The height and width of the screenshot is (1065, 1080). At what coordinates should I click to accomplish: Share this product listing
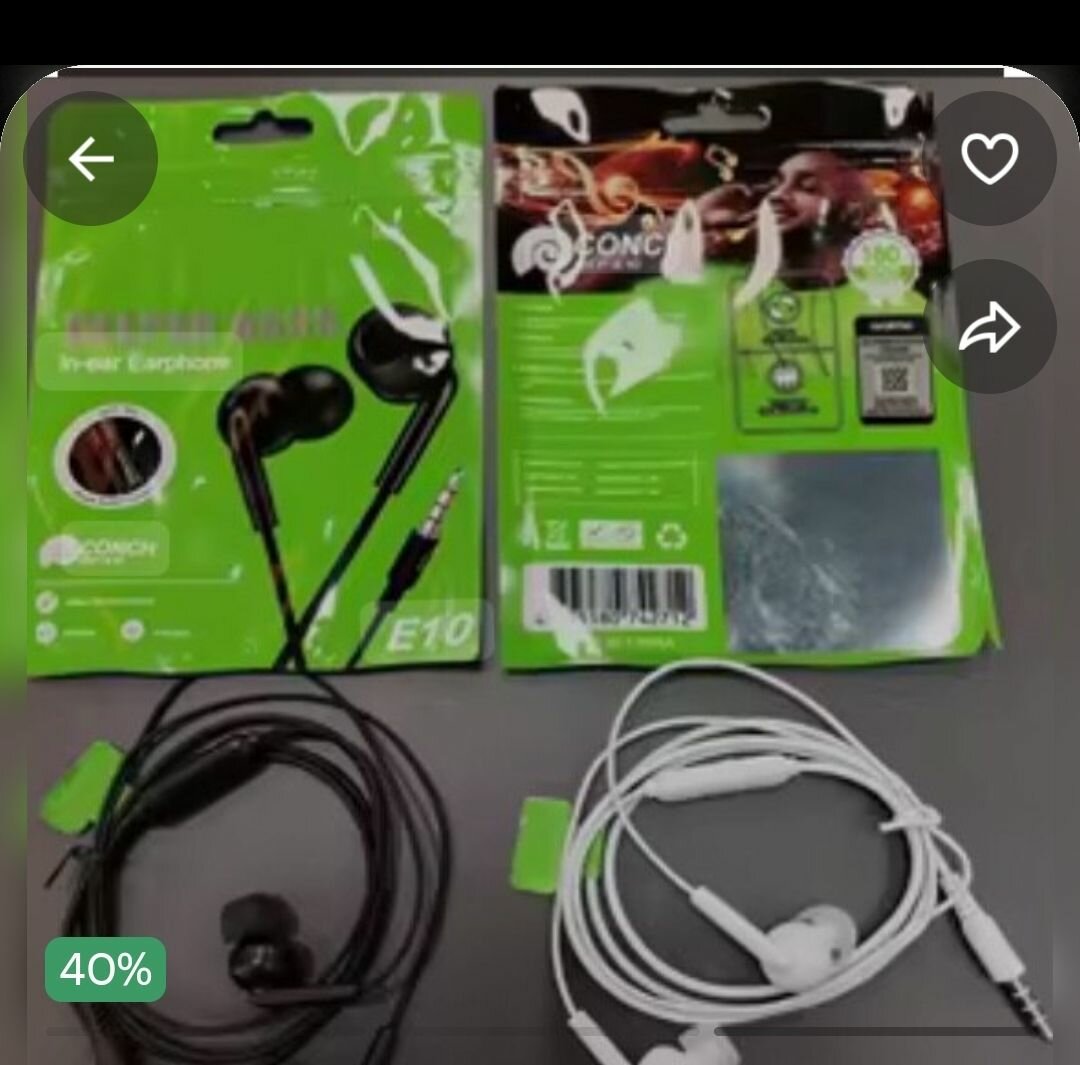click(989, 327)
